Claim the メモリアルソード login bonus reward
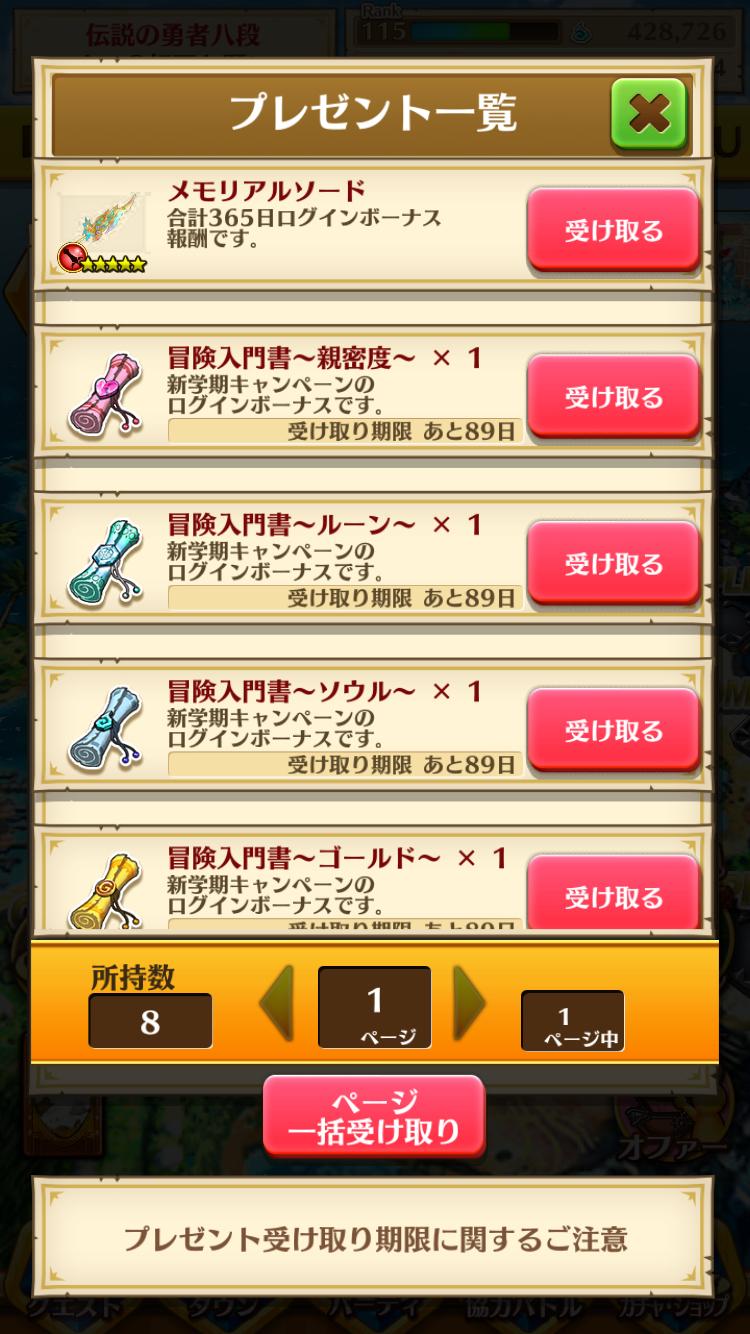750x1334 pixels. click(x=614, y=230)
